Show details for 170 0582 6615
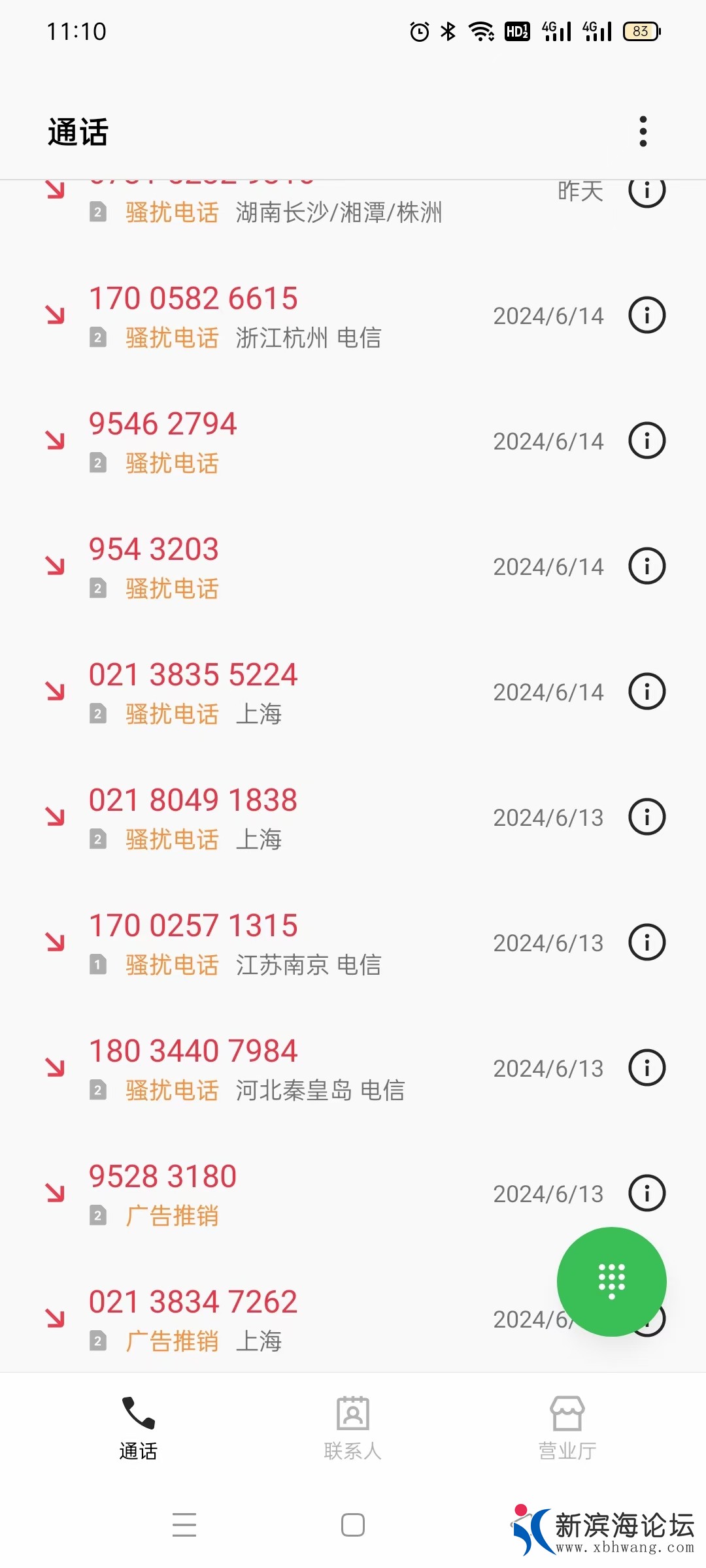Image resolution: width=706 pixels, height=1568 pixels. pyautogui.click(x=647, y=316)
